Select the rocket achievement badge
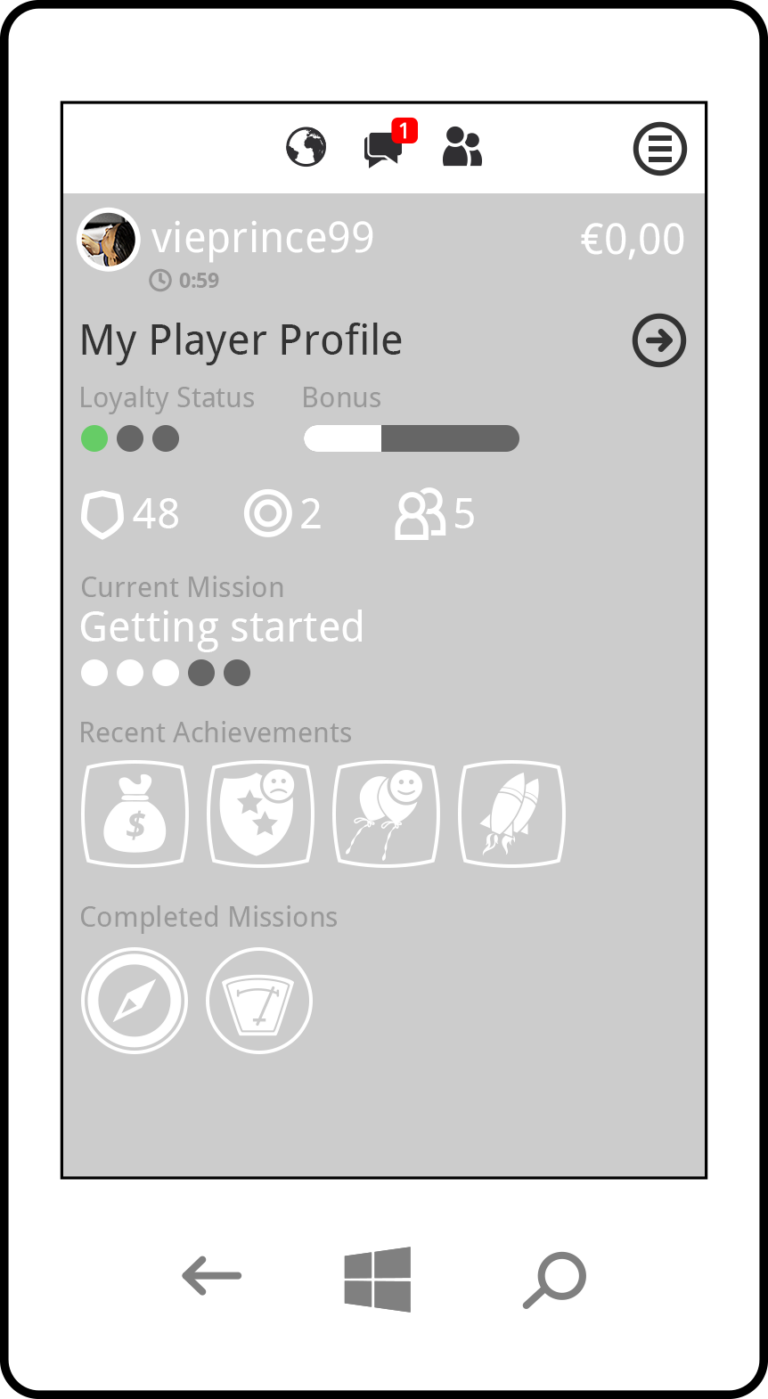This screenshot has height=1399, width=768. click(510, 812)
